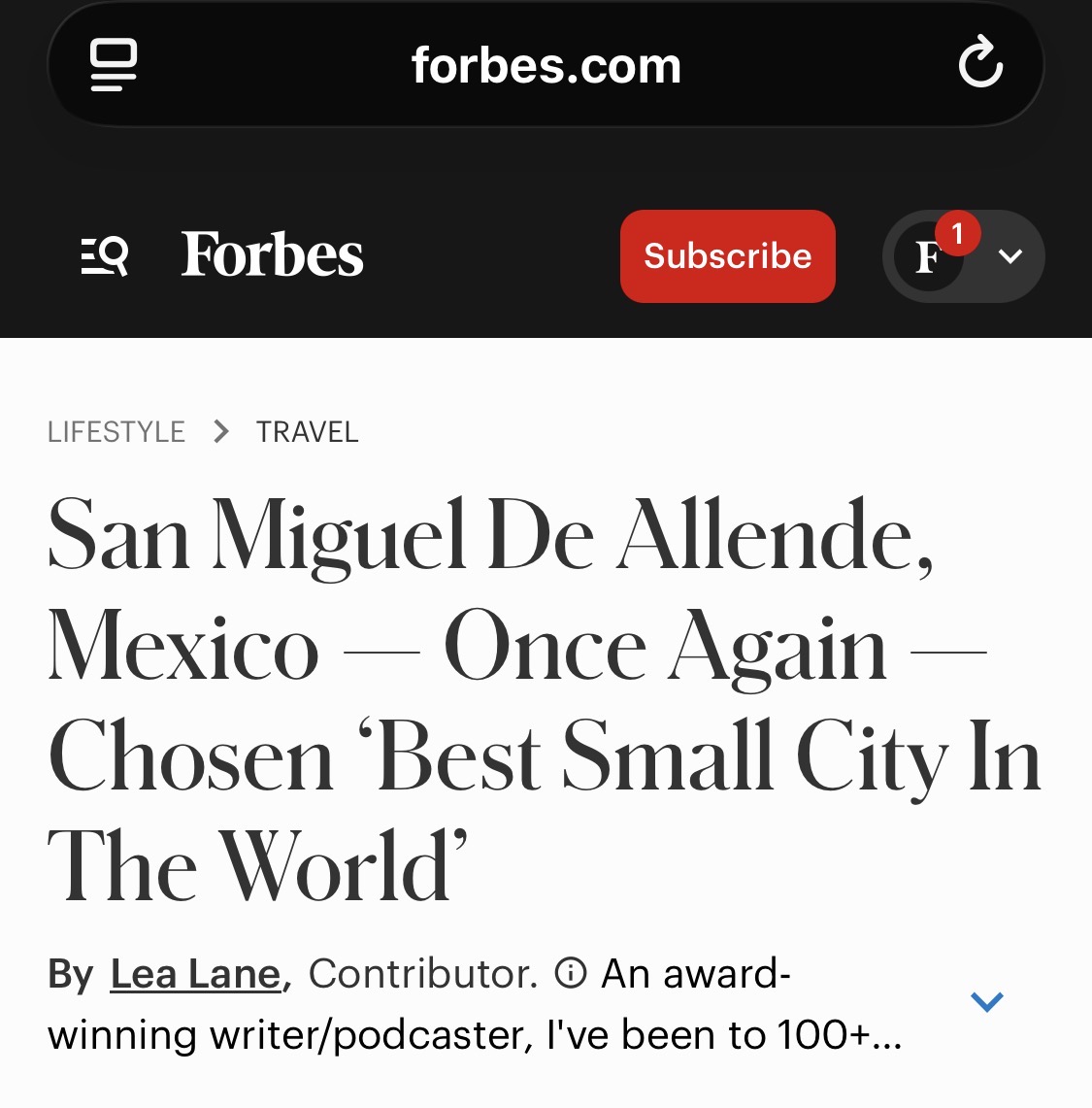
Task: View author Lea Lane's profile
Action: (195, 974)
